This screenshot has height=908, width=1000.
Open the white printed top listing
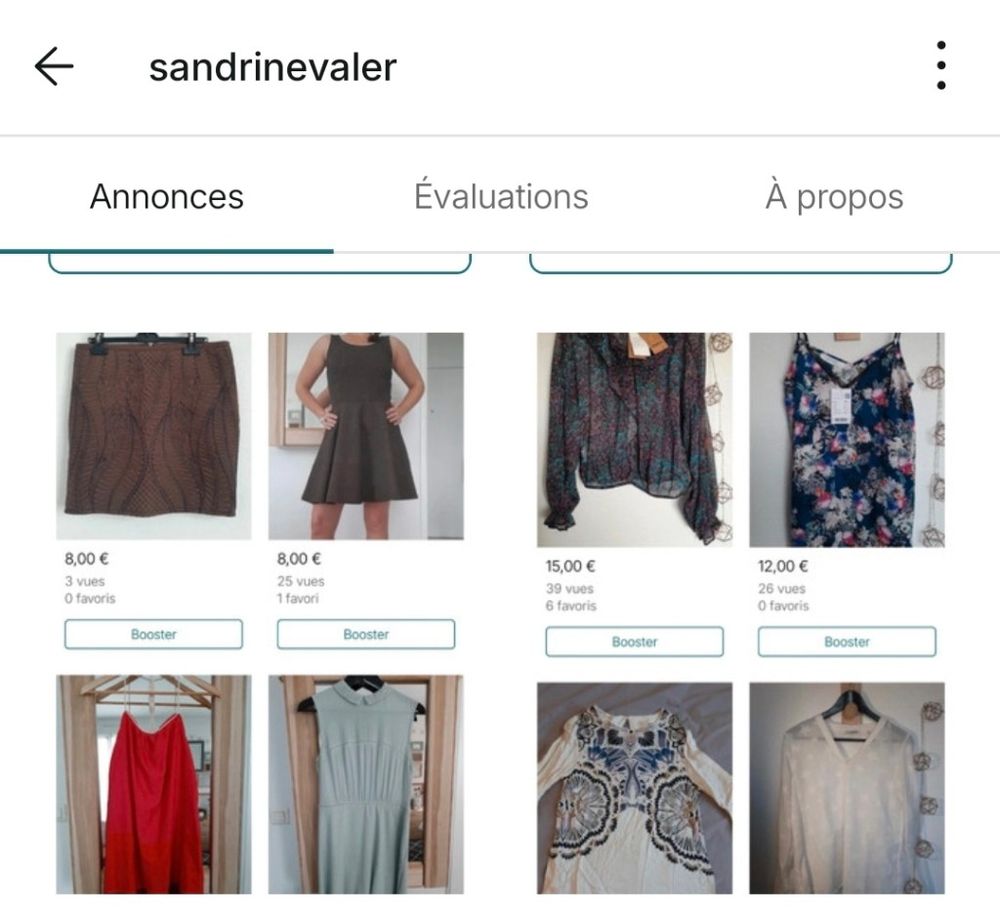coord(634,788)
